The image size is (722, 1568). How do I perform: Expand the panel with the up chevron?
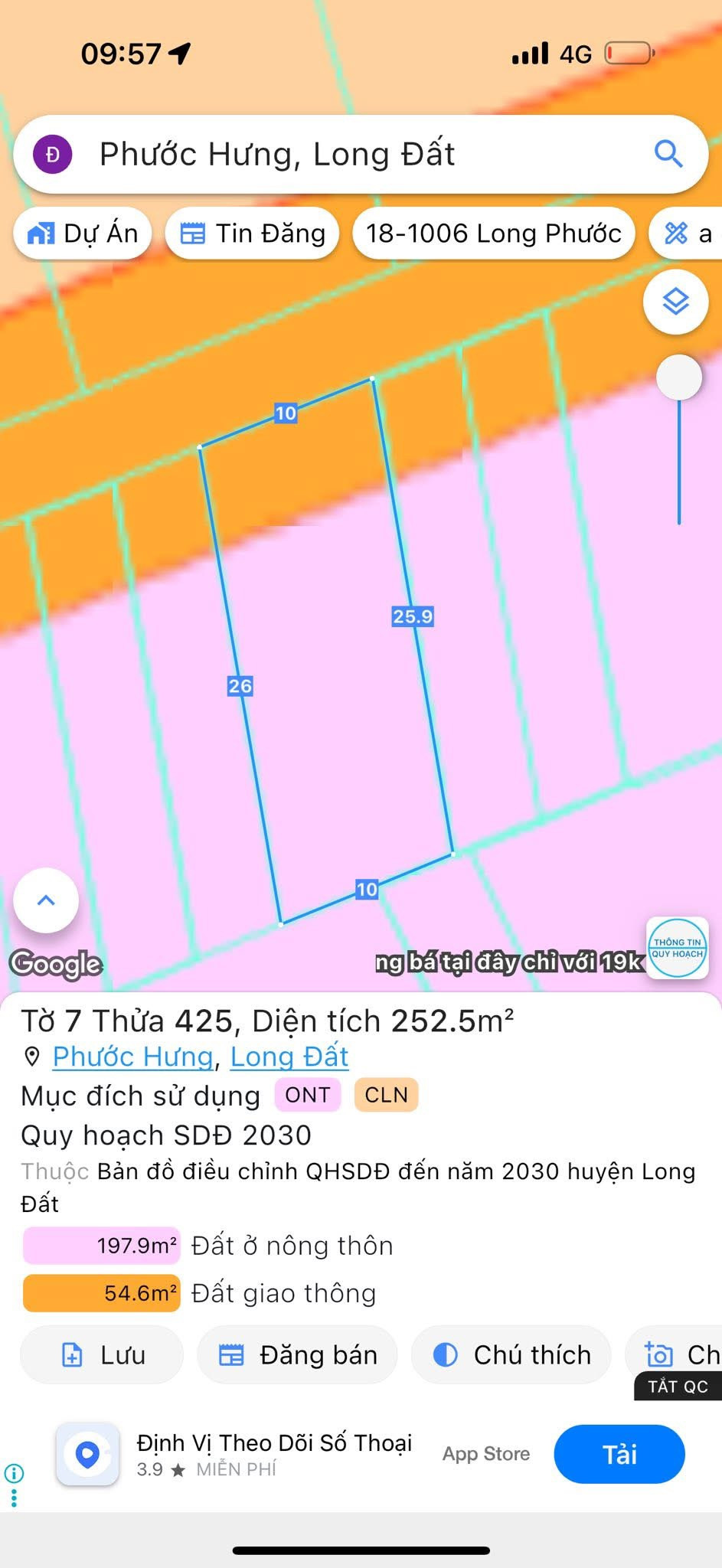tap(46, 900)
